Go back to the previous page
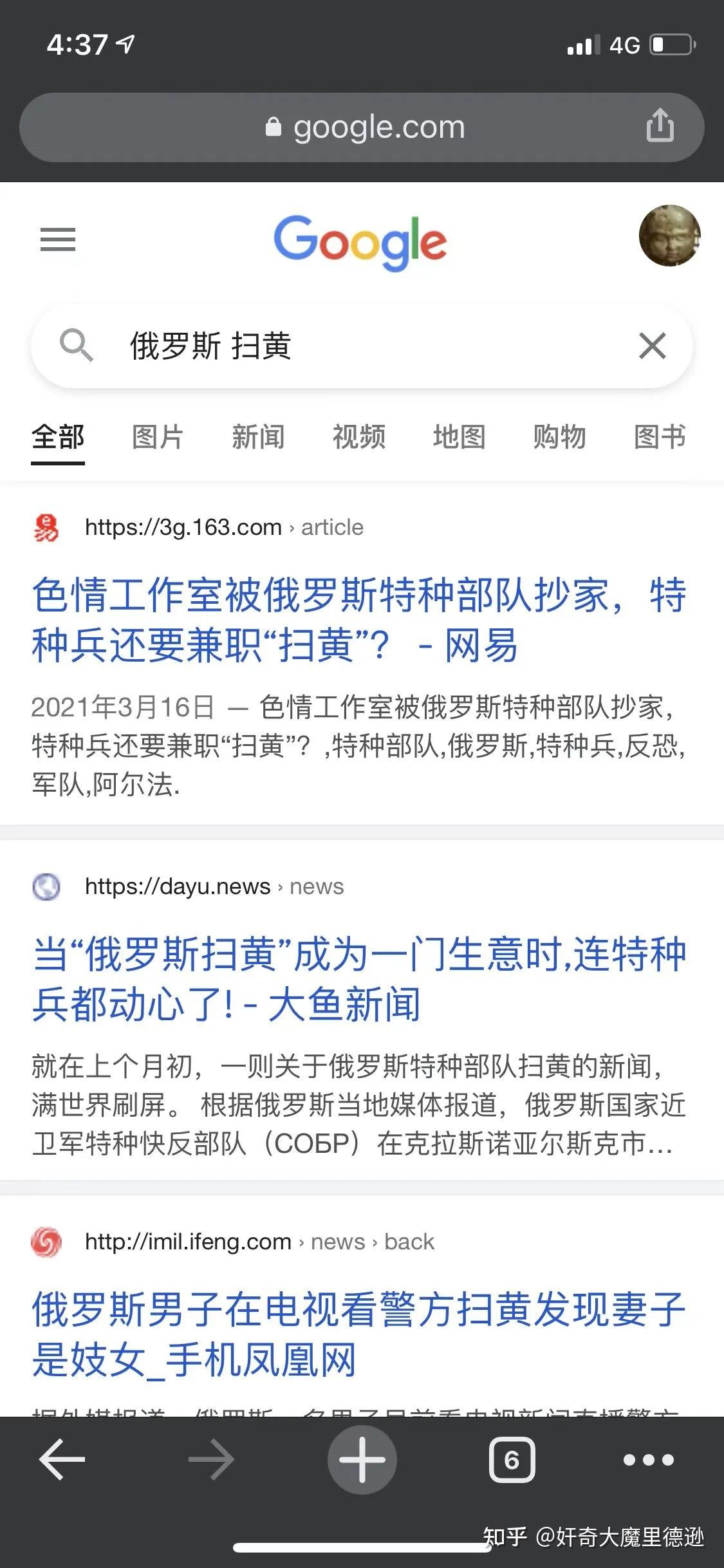Image resolution: width=724 pixels, height=1568 pixels. [62, 1459]
